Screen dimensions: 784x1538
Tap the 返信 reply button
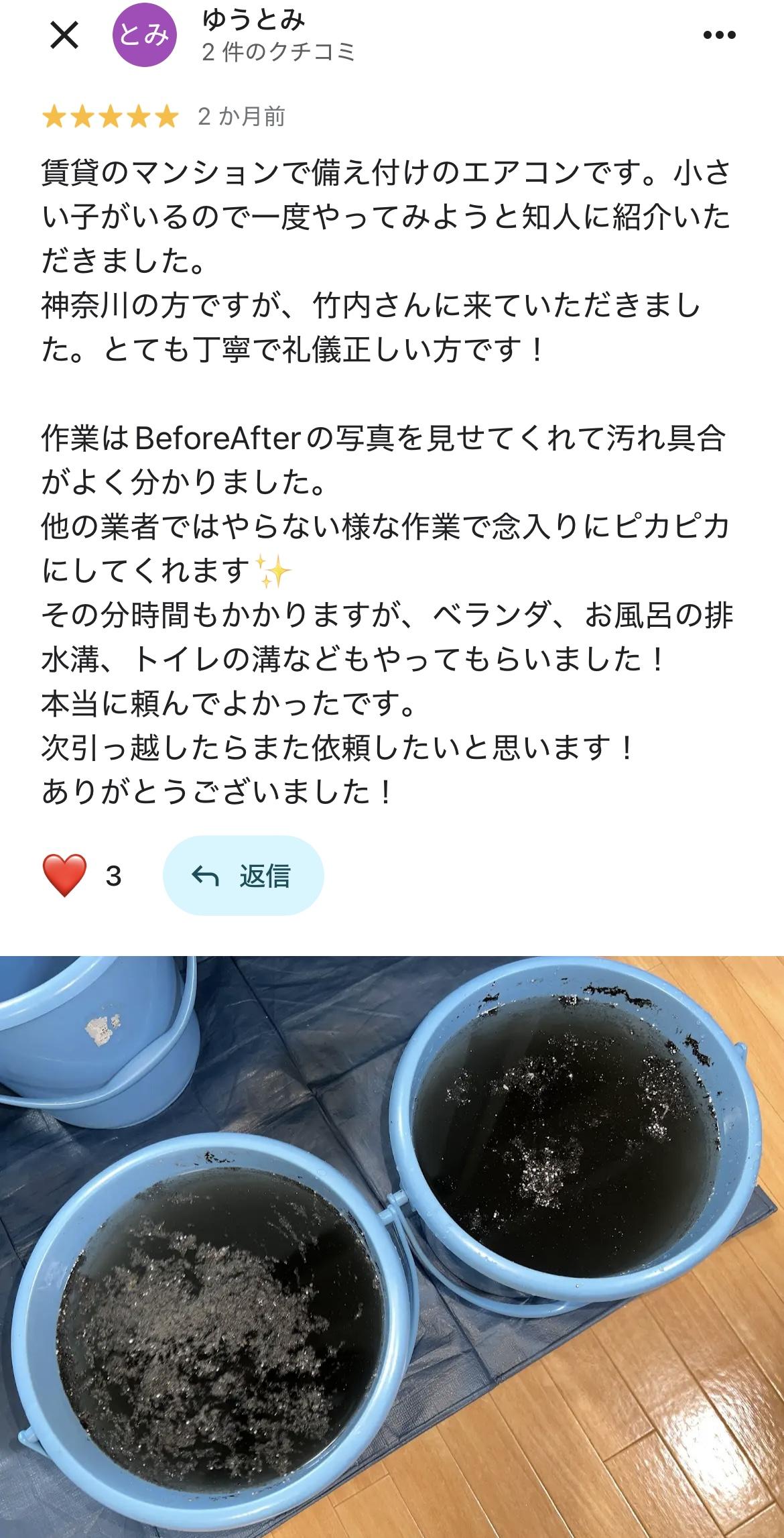coord(243,876)
